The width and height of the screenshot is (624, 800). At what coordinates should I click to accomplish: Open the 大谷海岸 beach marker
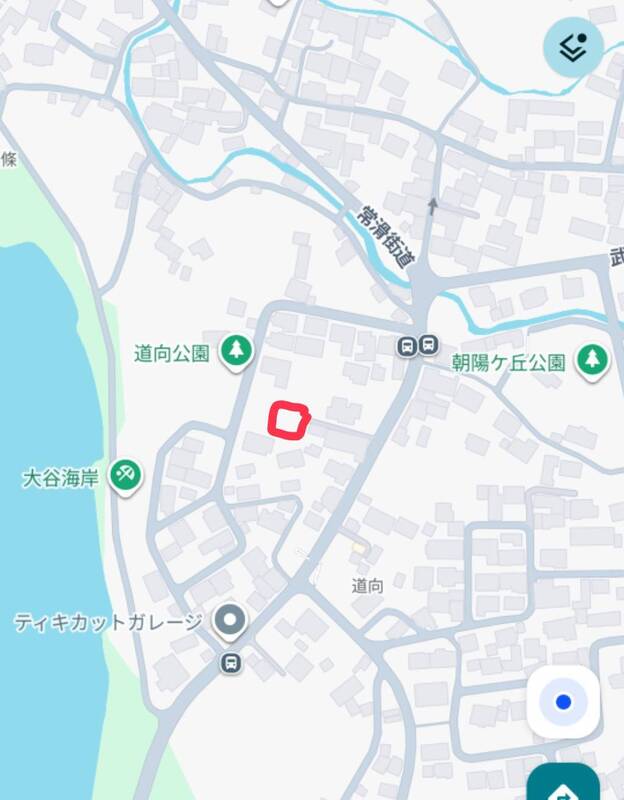(125, 476)
